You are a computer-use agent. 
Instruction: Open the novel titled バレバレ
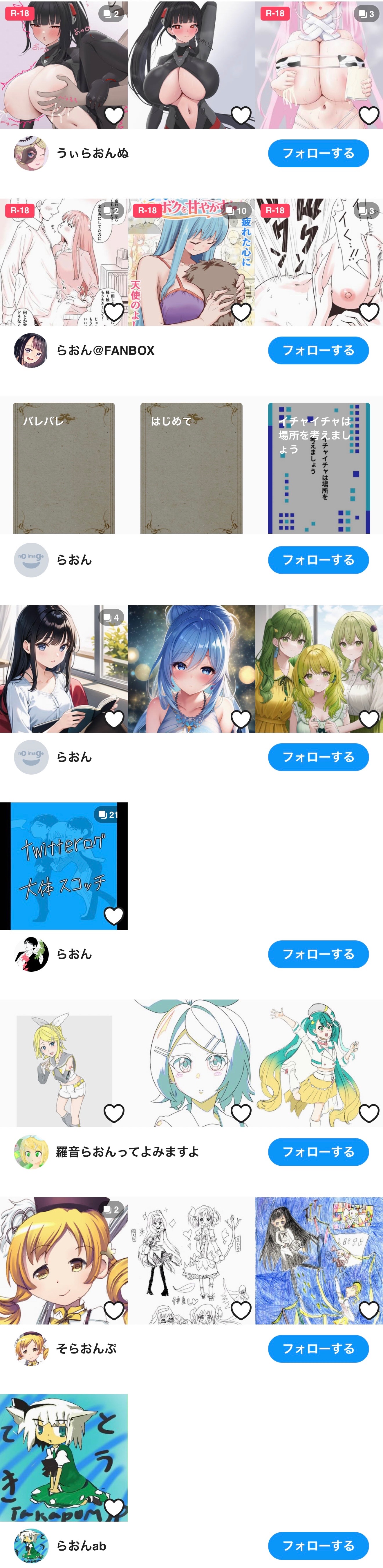[64, 468]
